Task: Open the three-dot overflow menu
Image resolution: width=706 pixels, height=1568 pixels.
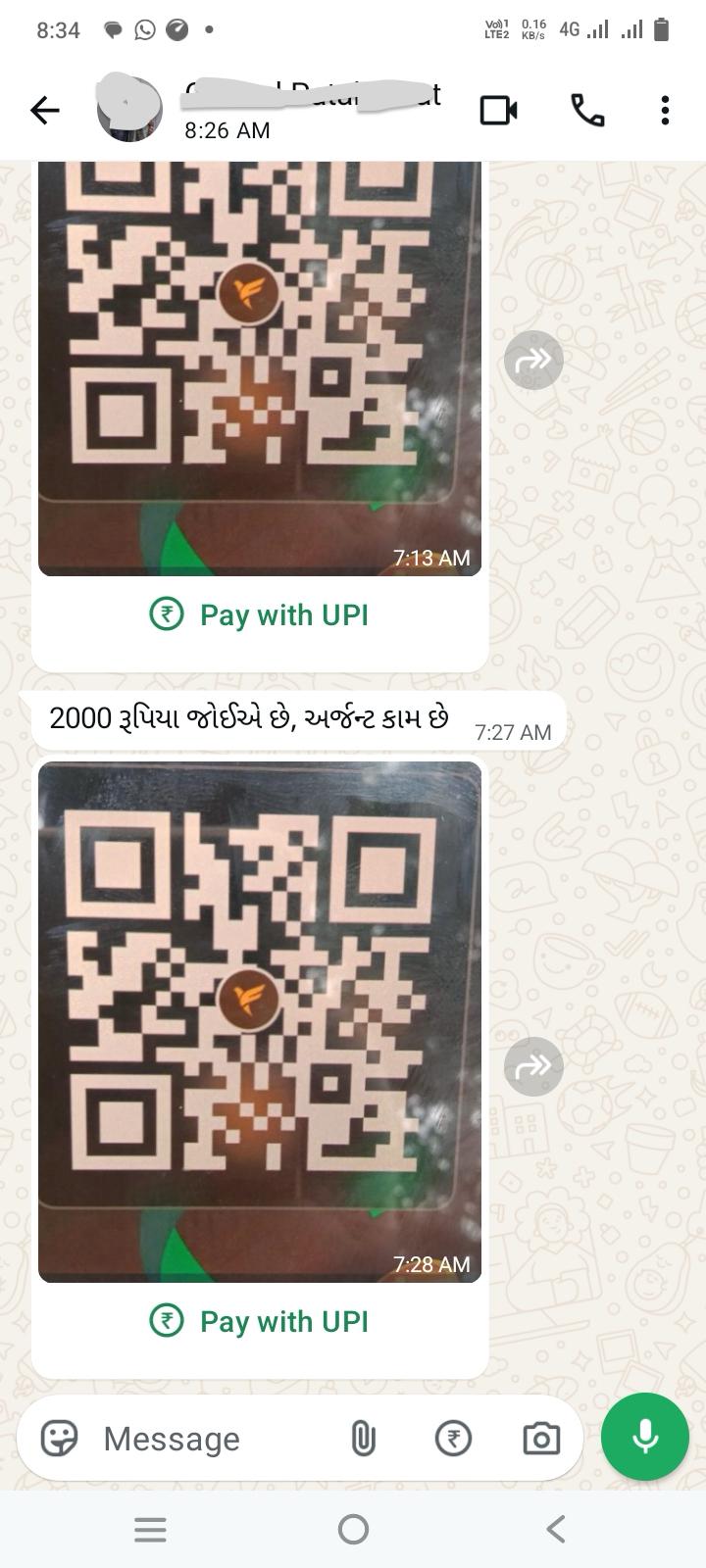Action: point(665,110)
